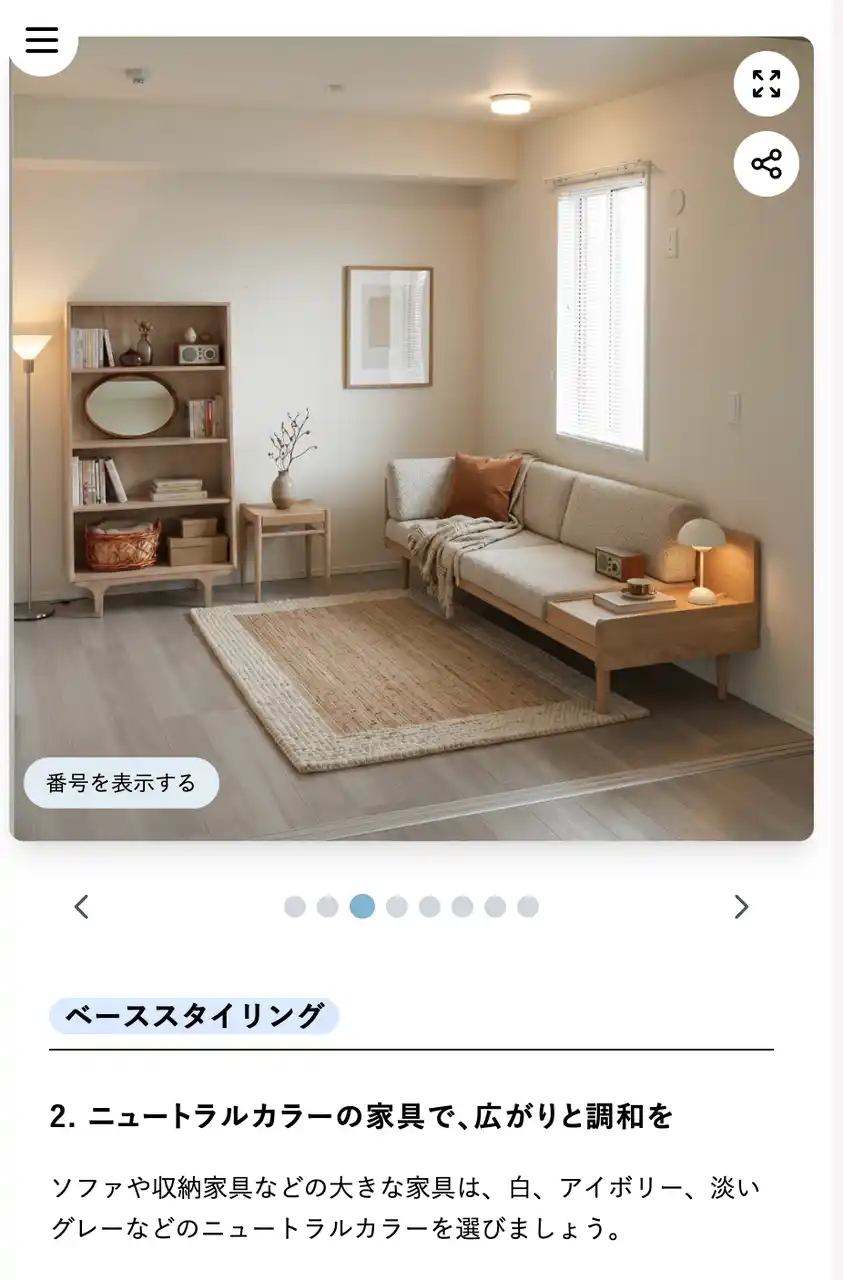
Task: Go to the previous slide arrow
Action: coord(82,907)
